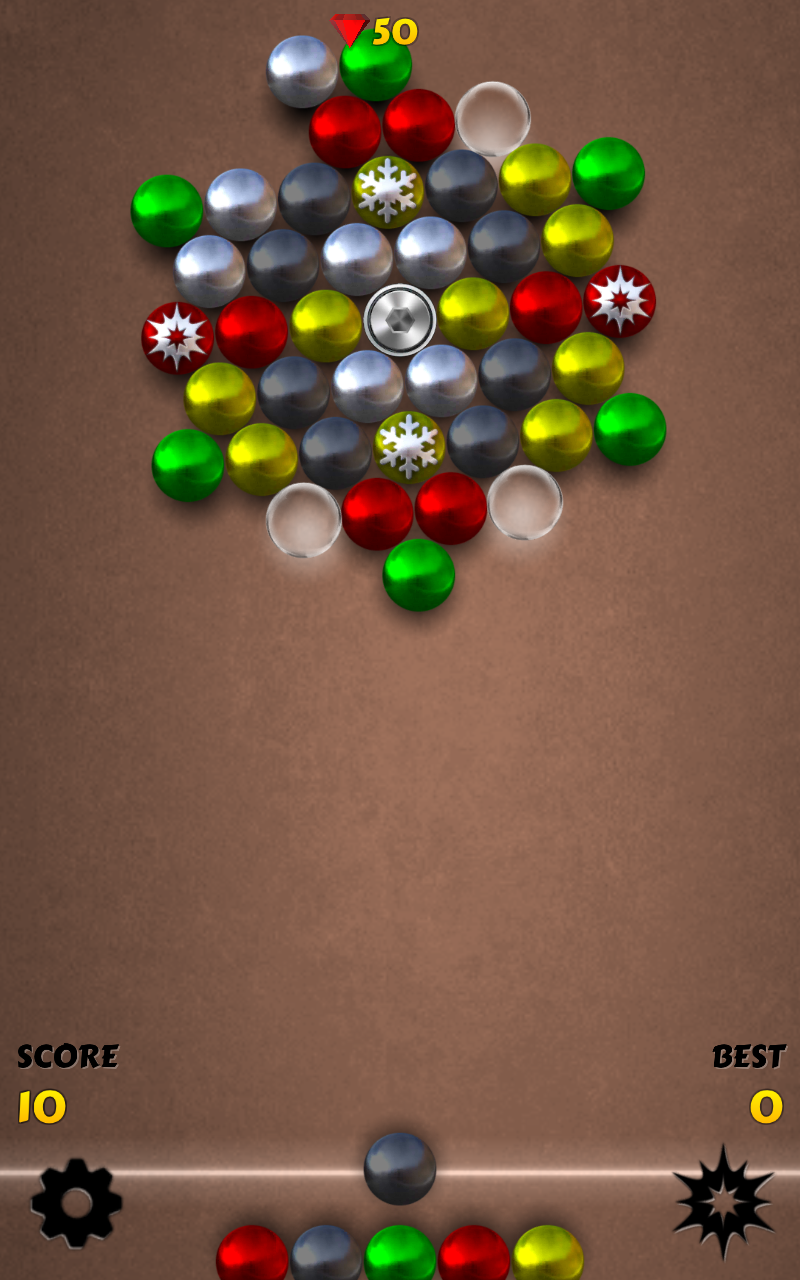Image resolution: width=800 pixels, height=1280 pixels.
Task: Open the settings gear
Action: [77, 1202]
